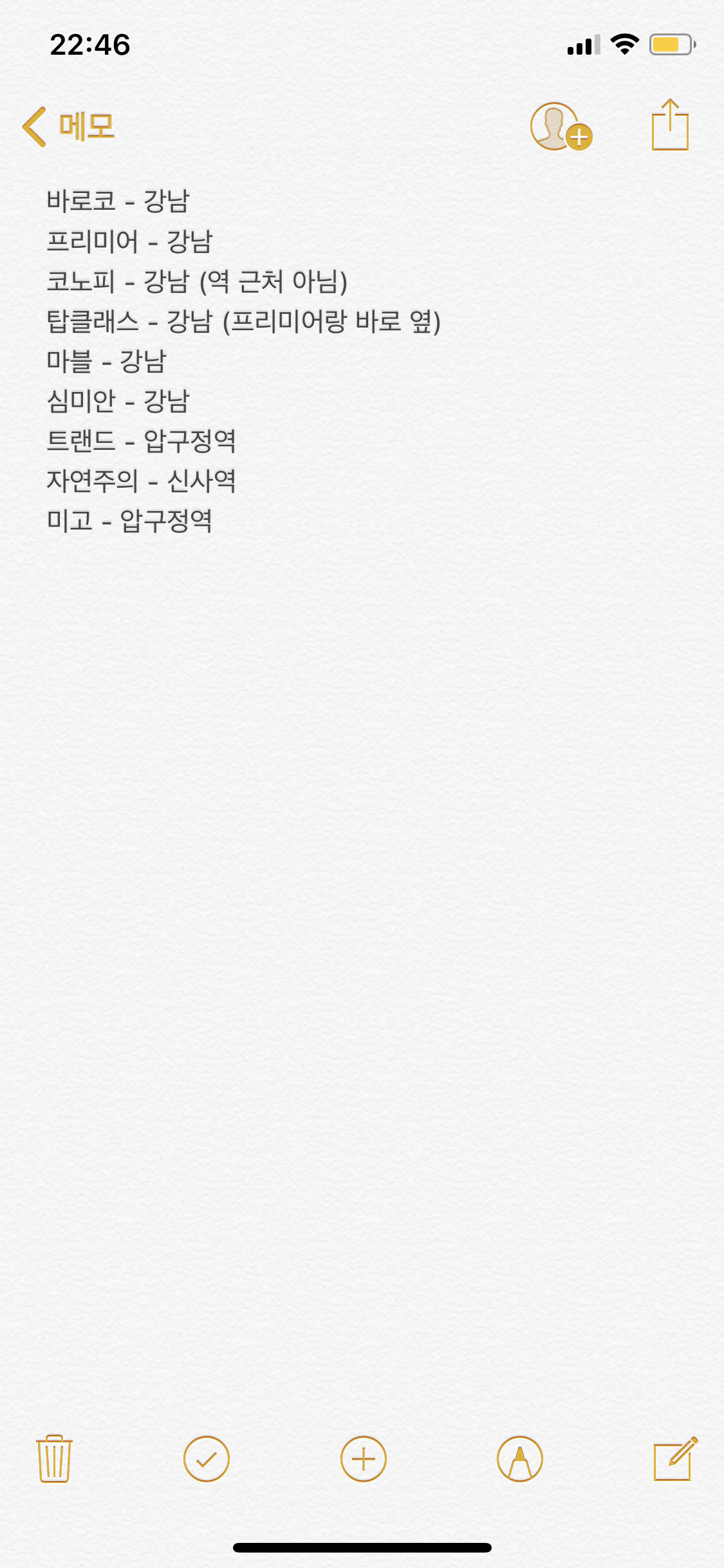724x1568 pixels.
Task: Insert a checklist with the checkmark icon
Action: (x=207, y=1459)
